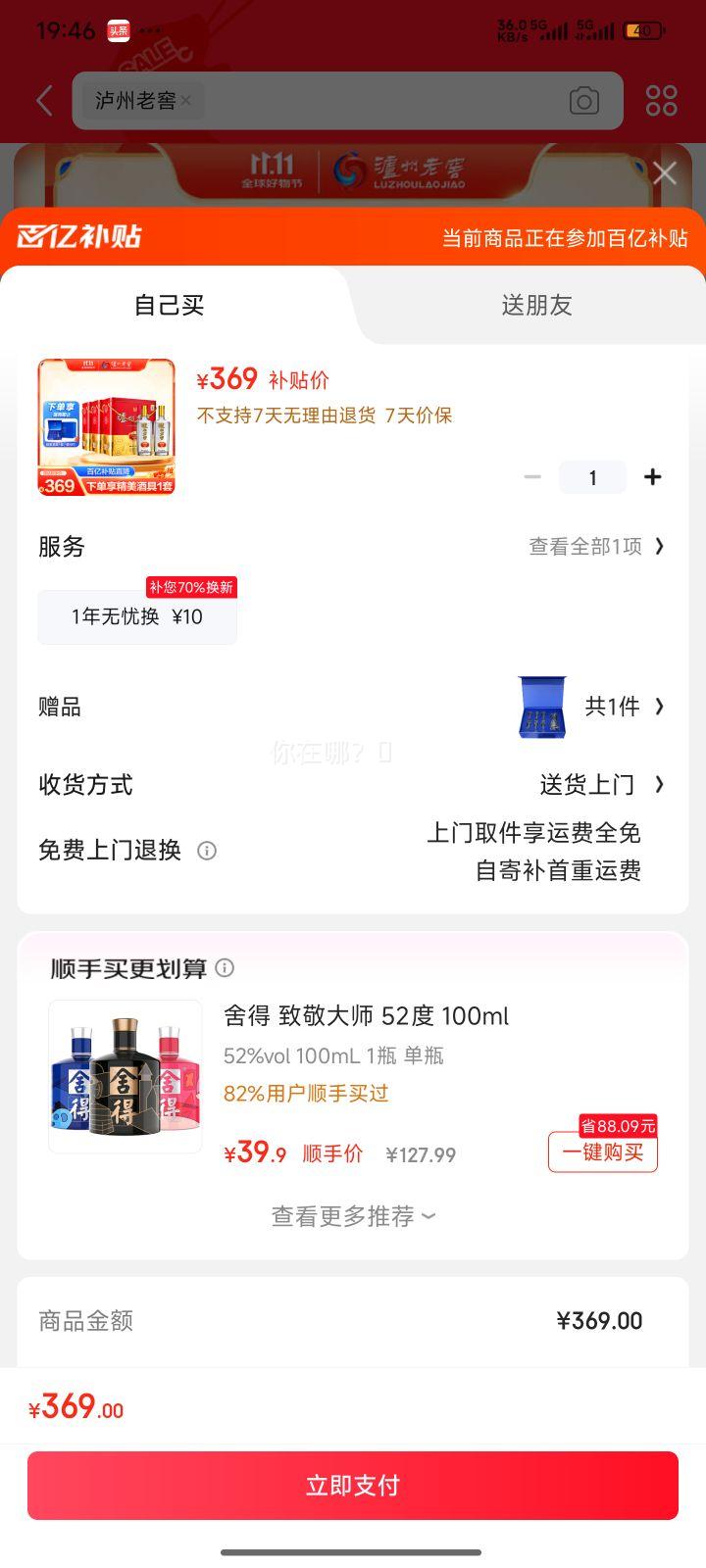Image resolution: width=706 pixels, height=1568 pixels.
Task: Click the 立即支付 payment button
Action: 352,1485
